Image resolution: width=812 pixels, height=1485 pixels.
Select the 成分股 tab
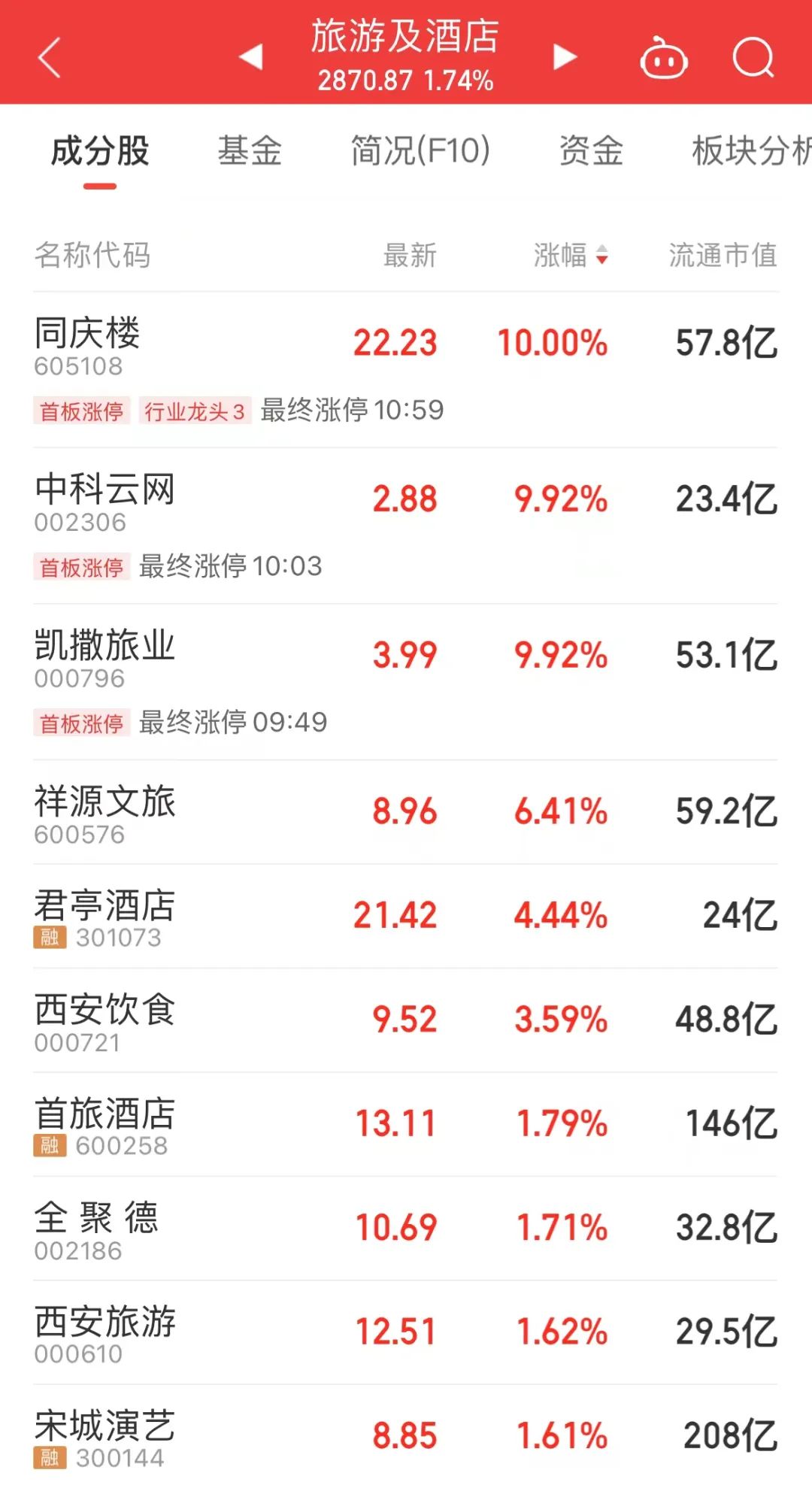[100, 151]
